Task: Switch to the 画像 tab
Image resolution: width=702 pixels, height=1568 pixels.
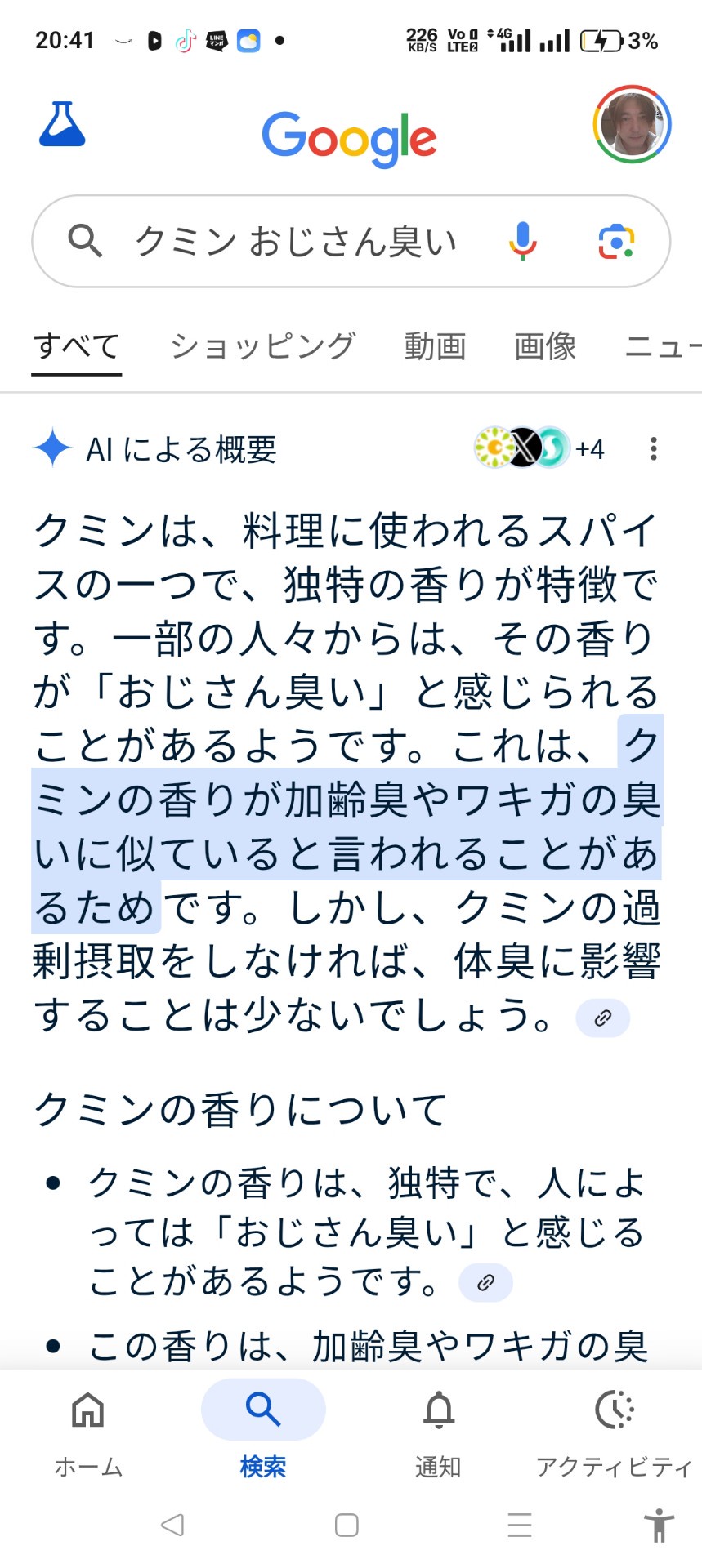Action: point(545,346)
